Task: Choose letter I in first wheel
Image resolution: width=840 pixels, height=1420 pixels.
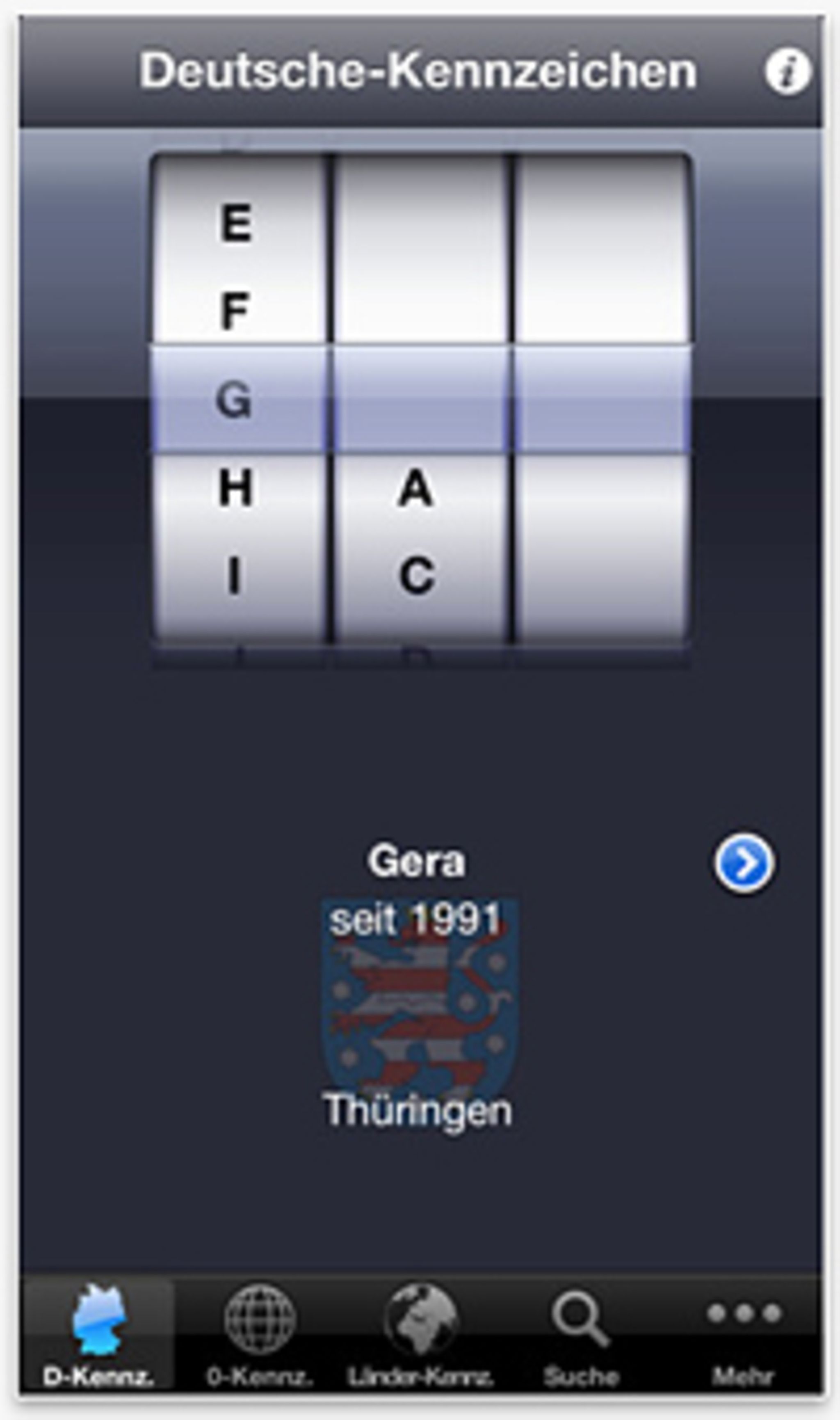Action: point(234,575)
